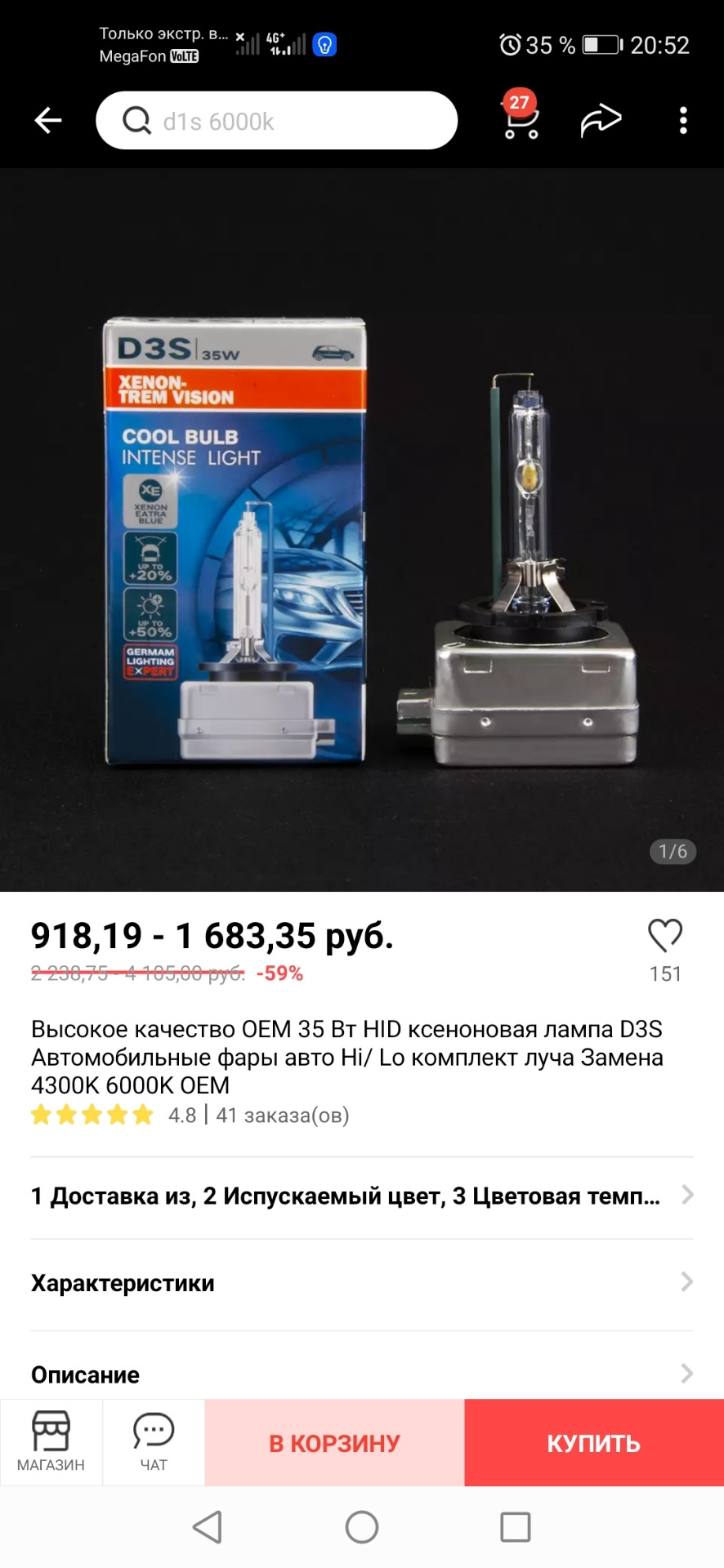Tap the search magnifier icon
Screen dimensions: 724x1568
point(137,120)
